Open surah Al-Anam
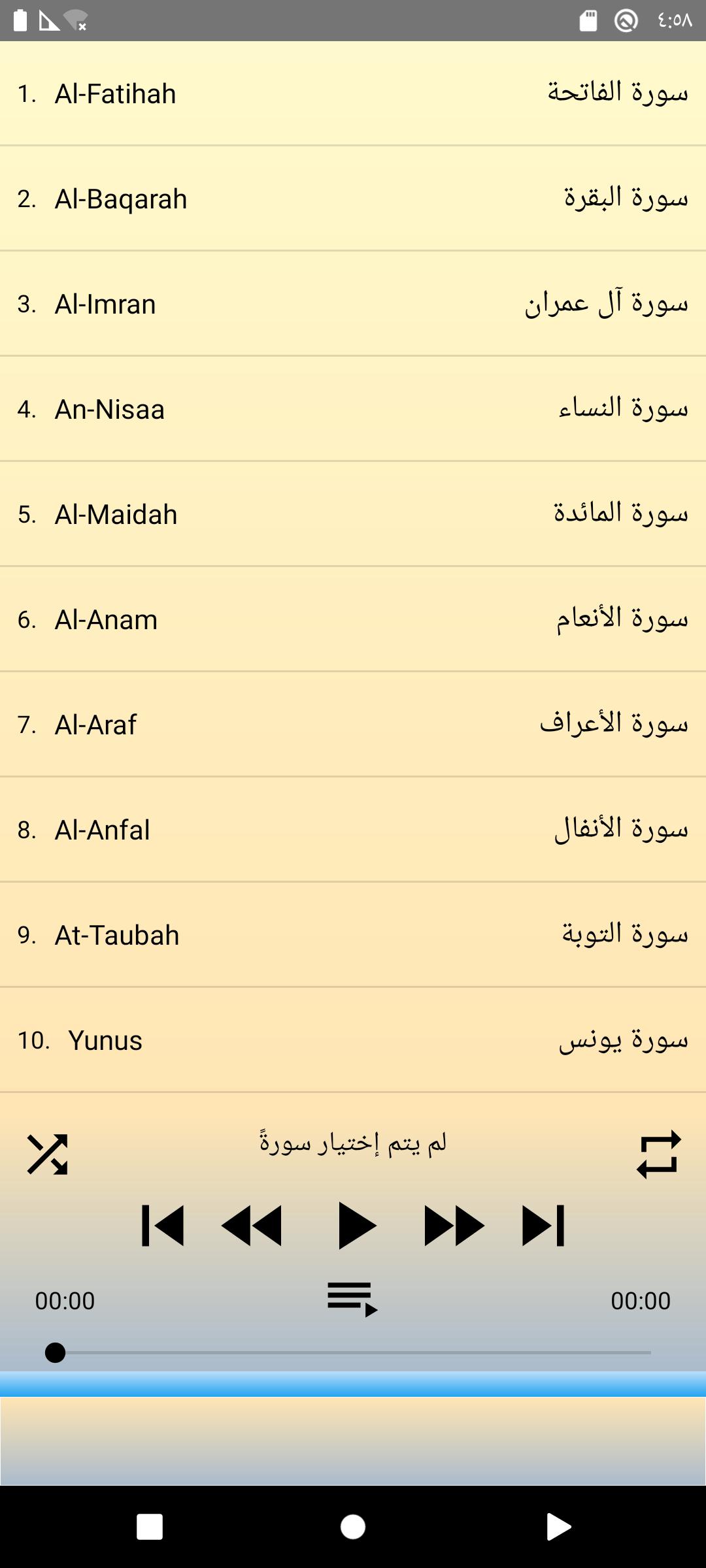The width and height of the screenshot is (706, 1568). click(353, 619)
